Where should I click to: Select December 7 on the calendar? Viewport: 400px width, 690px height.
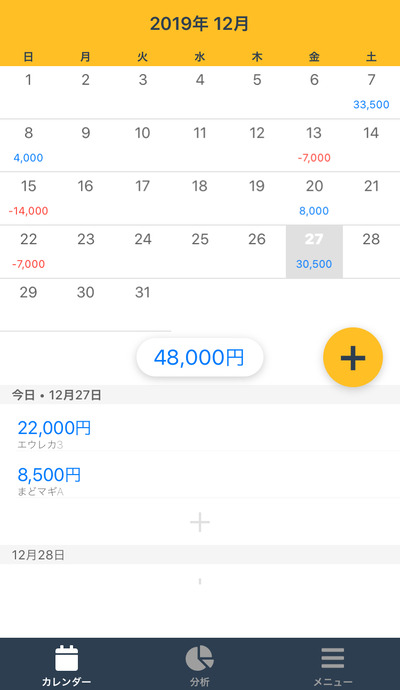pos(371,92)
